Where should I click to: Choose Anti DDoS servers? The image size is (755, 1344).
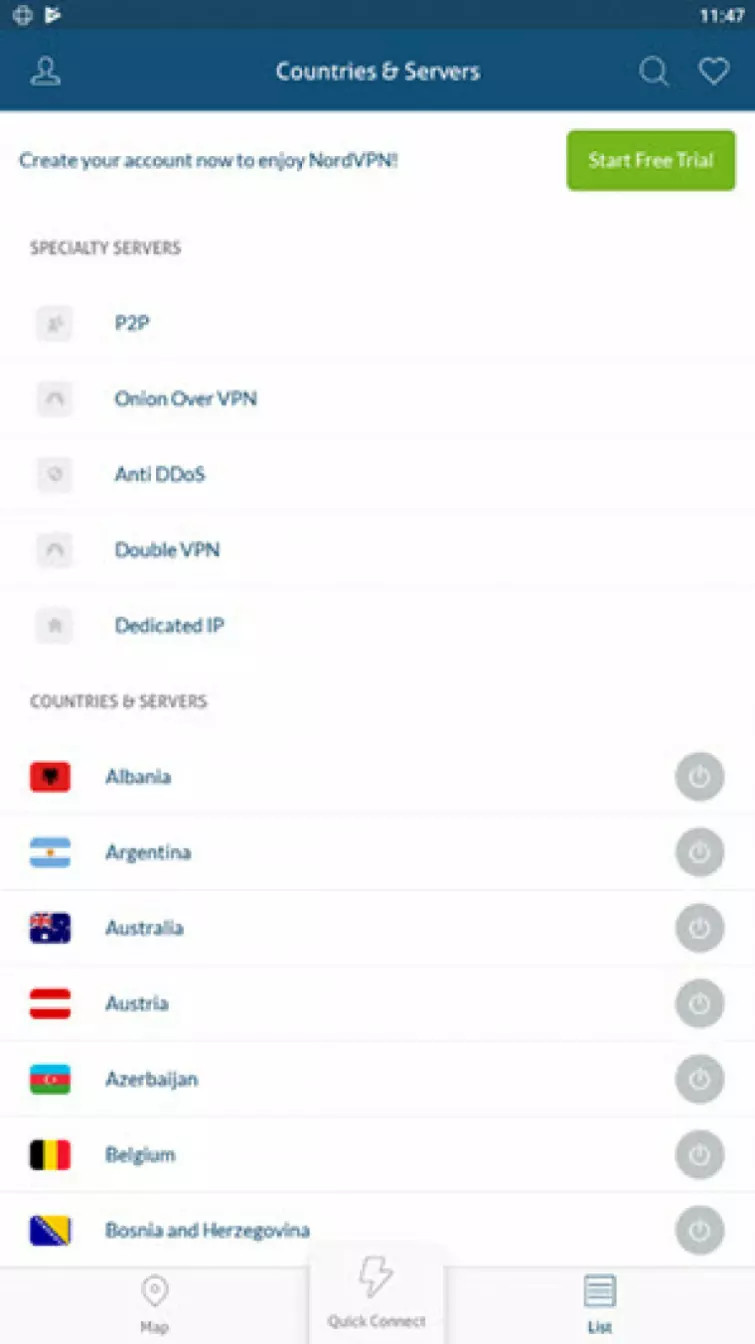tap(160, 474)
